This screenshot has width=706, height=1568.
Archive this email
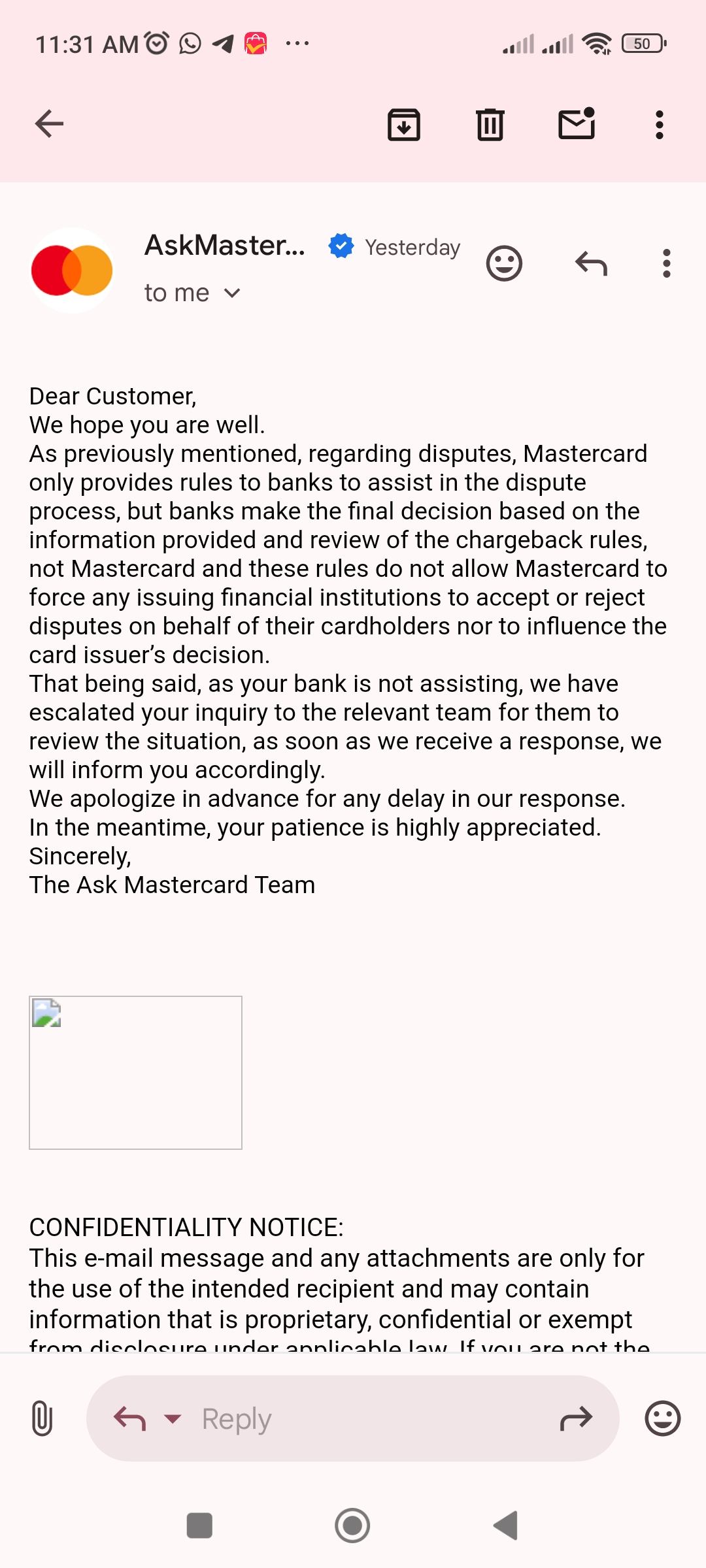pos(403,124)
